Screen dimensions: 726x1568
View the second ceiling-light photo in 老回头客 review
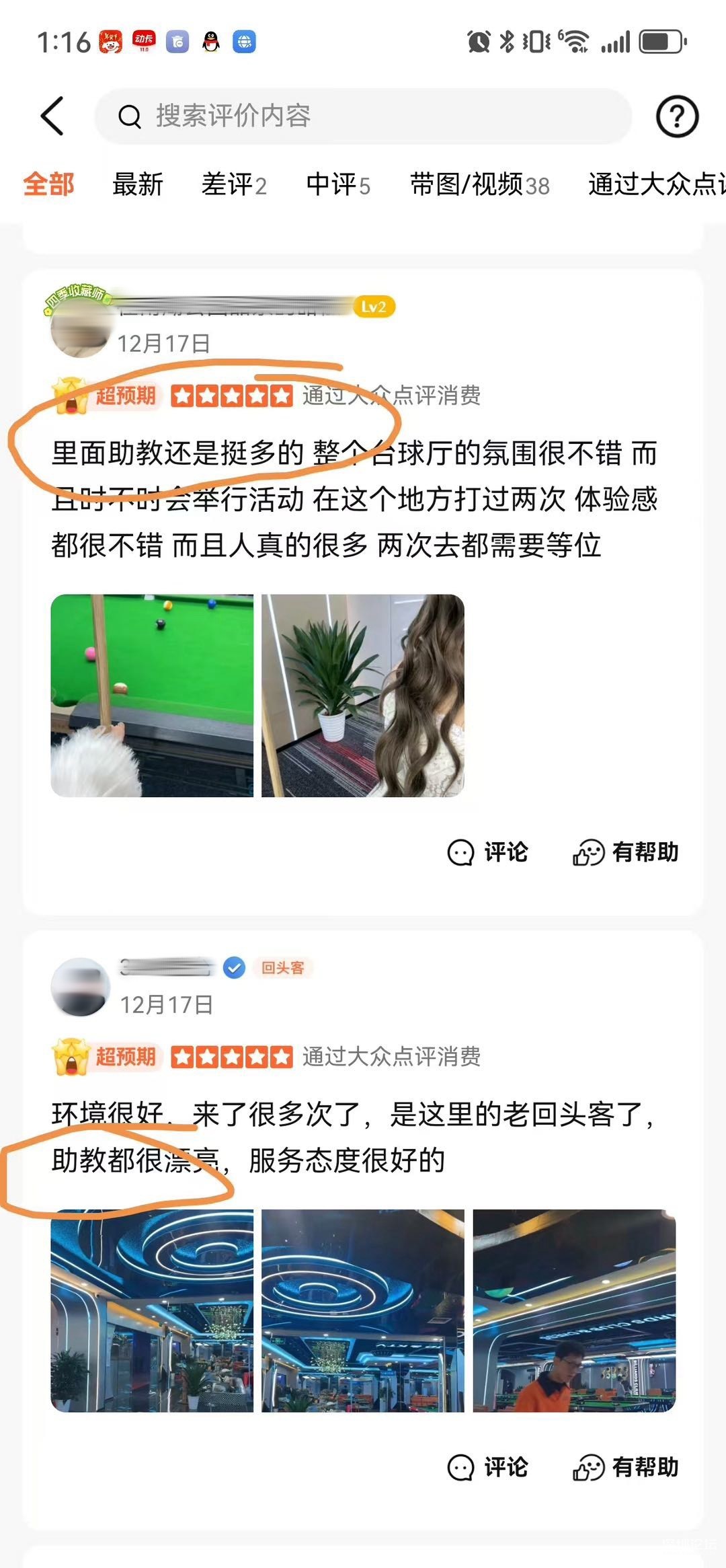pyautogui.click(x=363, y=1310)
